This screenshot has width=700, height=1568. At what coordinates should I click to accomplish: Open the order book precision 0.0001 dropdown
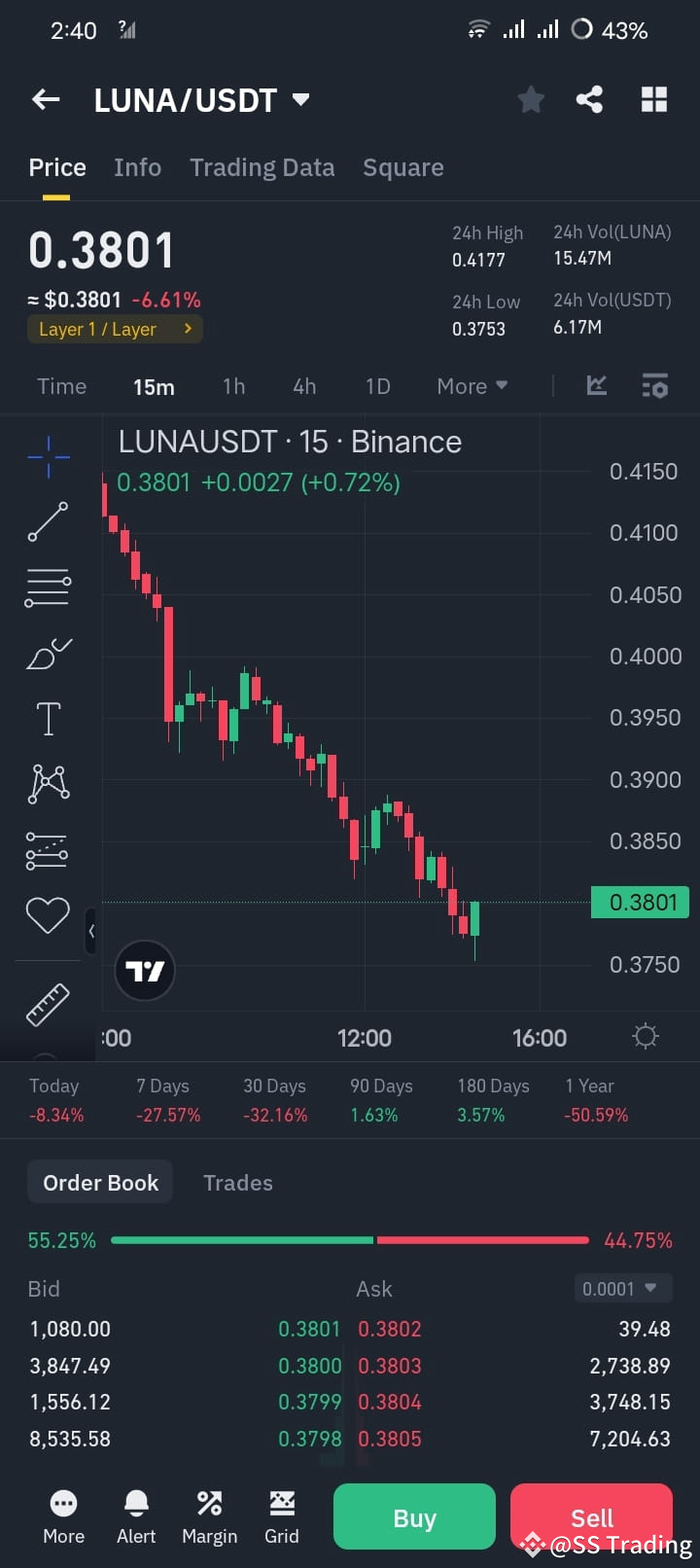[x=622, y=1288]
